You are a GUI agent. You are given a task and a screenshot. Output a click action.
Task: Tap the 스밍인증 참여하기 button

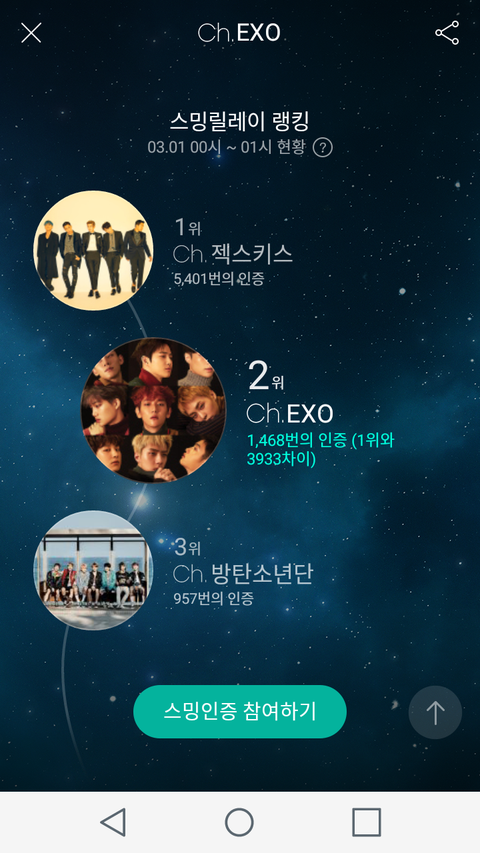tap(240, 712)
